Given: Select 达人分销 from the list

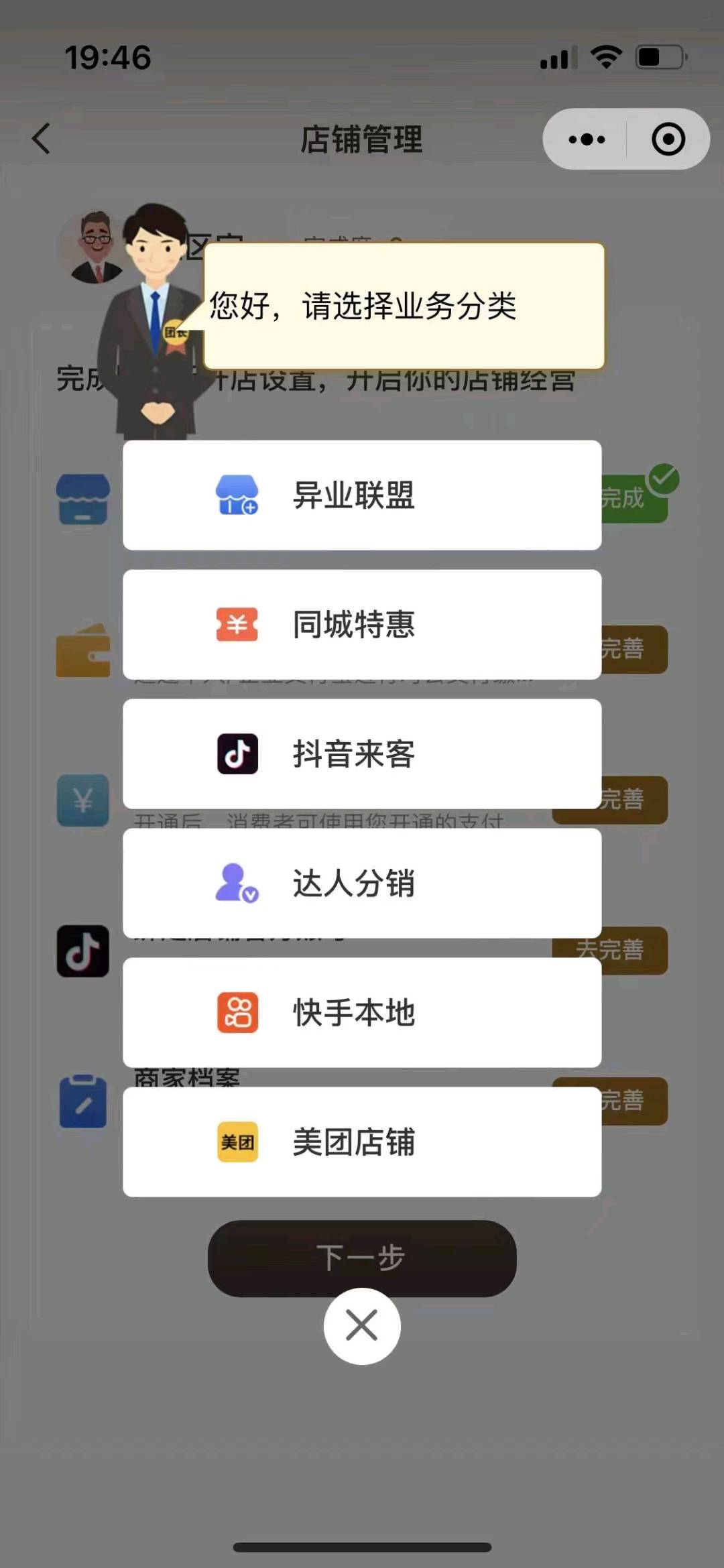Looking at the screenshot, I should tap(362, 884).
